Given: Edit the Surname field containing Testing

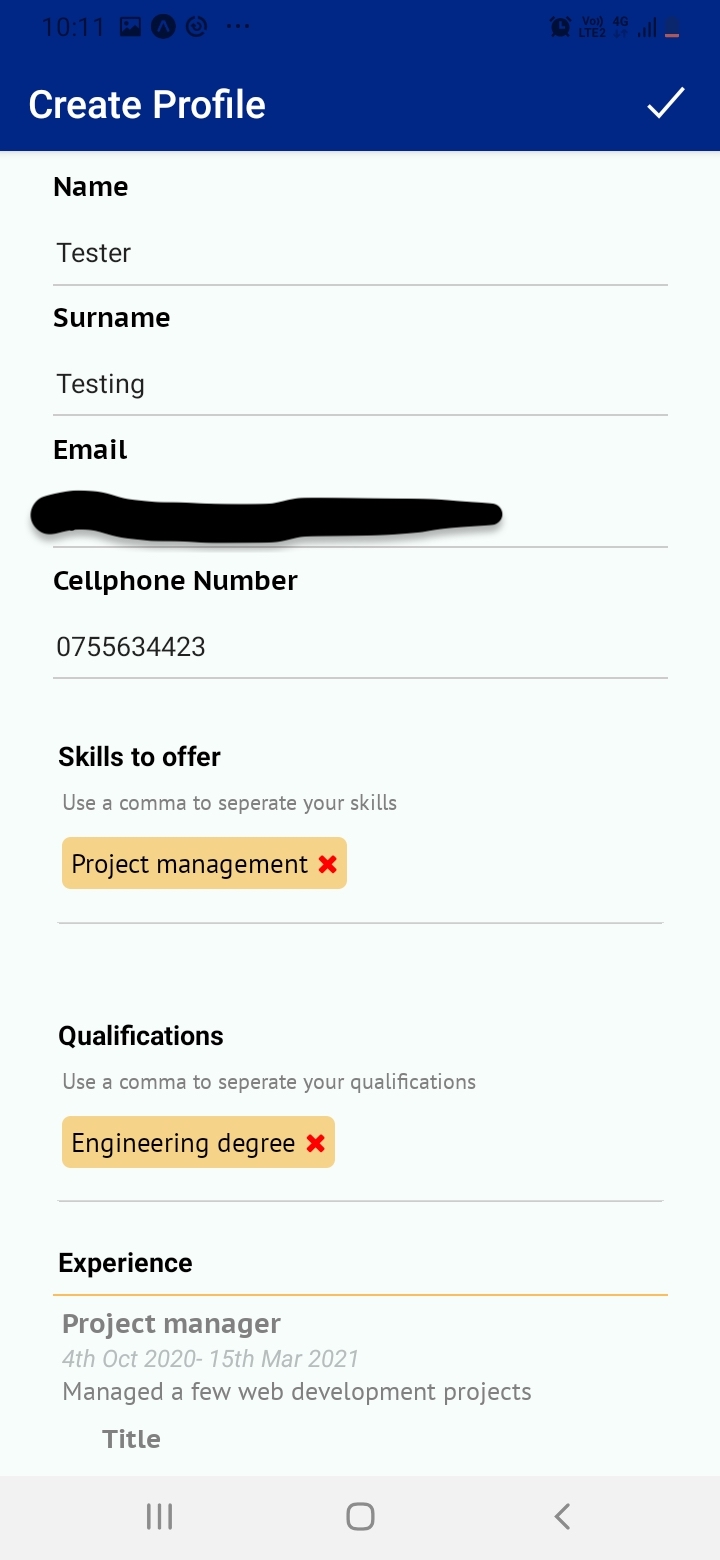Looking at the screenshot, I should [360, 384].
